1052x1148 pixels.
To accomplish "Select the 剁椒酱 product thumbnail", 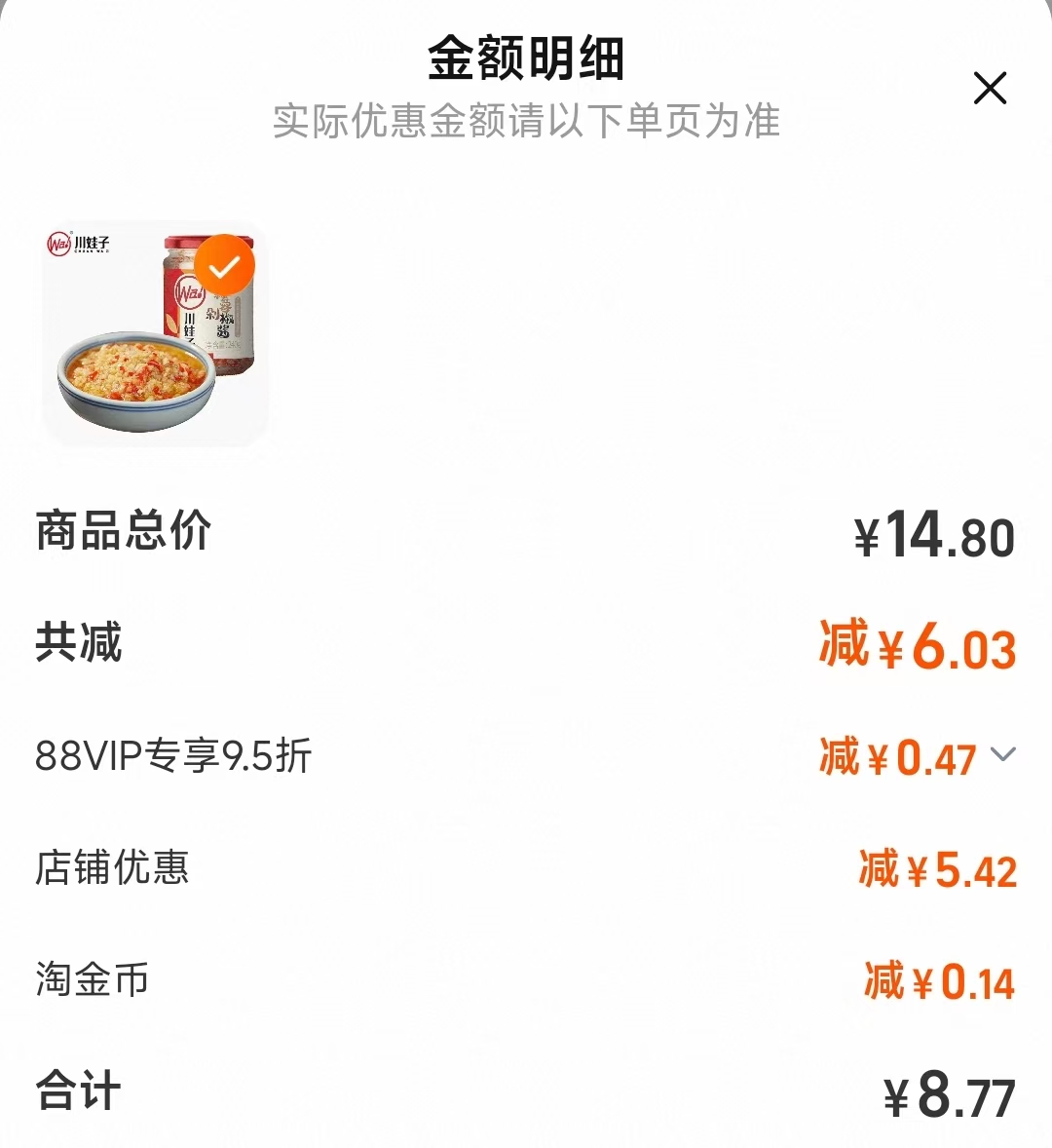I will pos(153,332).
